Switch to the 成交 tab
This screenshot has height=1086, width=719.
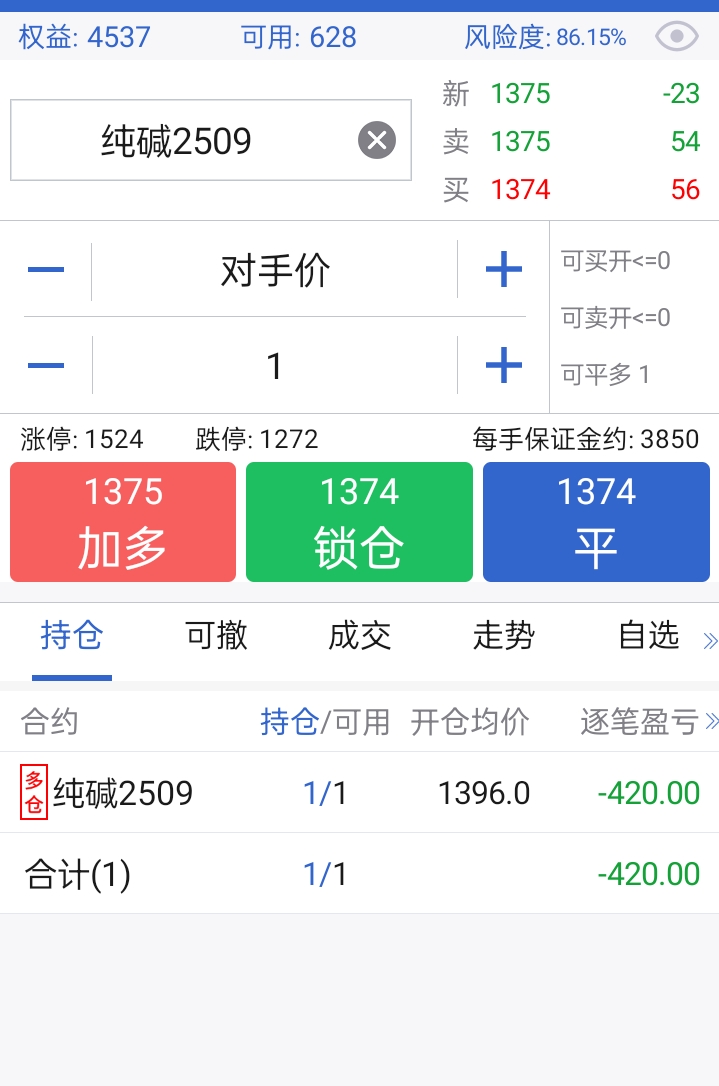coord(359,636)
